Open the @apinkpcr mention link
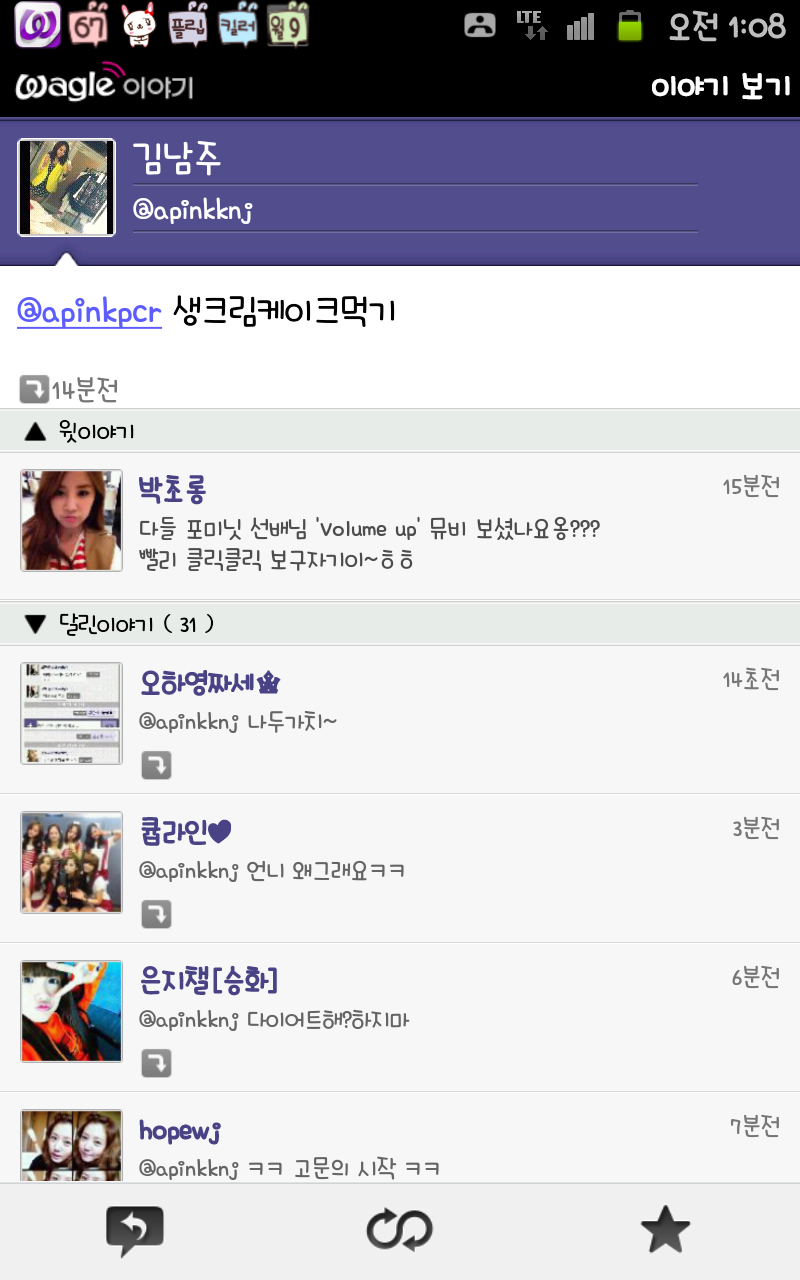This screenshot has height=1280, width=800. coord(89,312)
